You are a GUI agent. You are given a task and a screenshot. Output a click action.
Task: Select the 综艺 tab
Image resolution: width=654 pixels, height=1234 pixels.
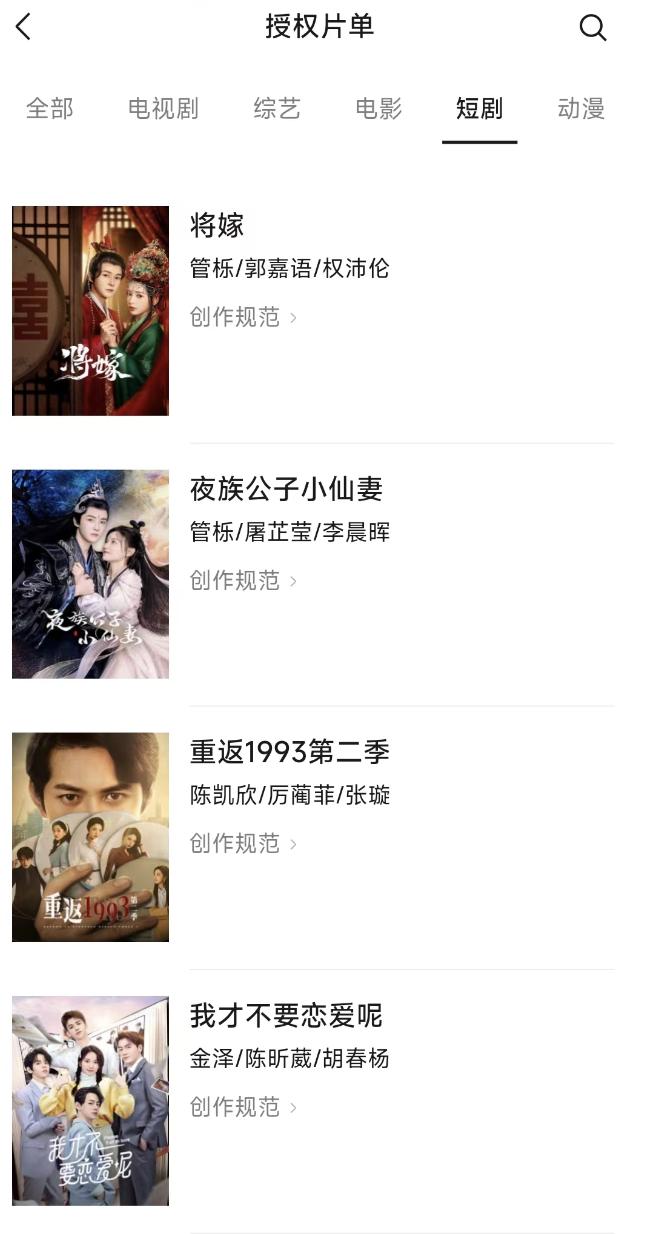277,108
